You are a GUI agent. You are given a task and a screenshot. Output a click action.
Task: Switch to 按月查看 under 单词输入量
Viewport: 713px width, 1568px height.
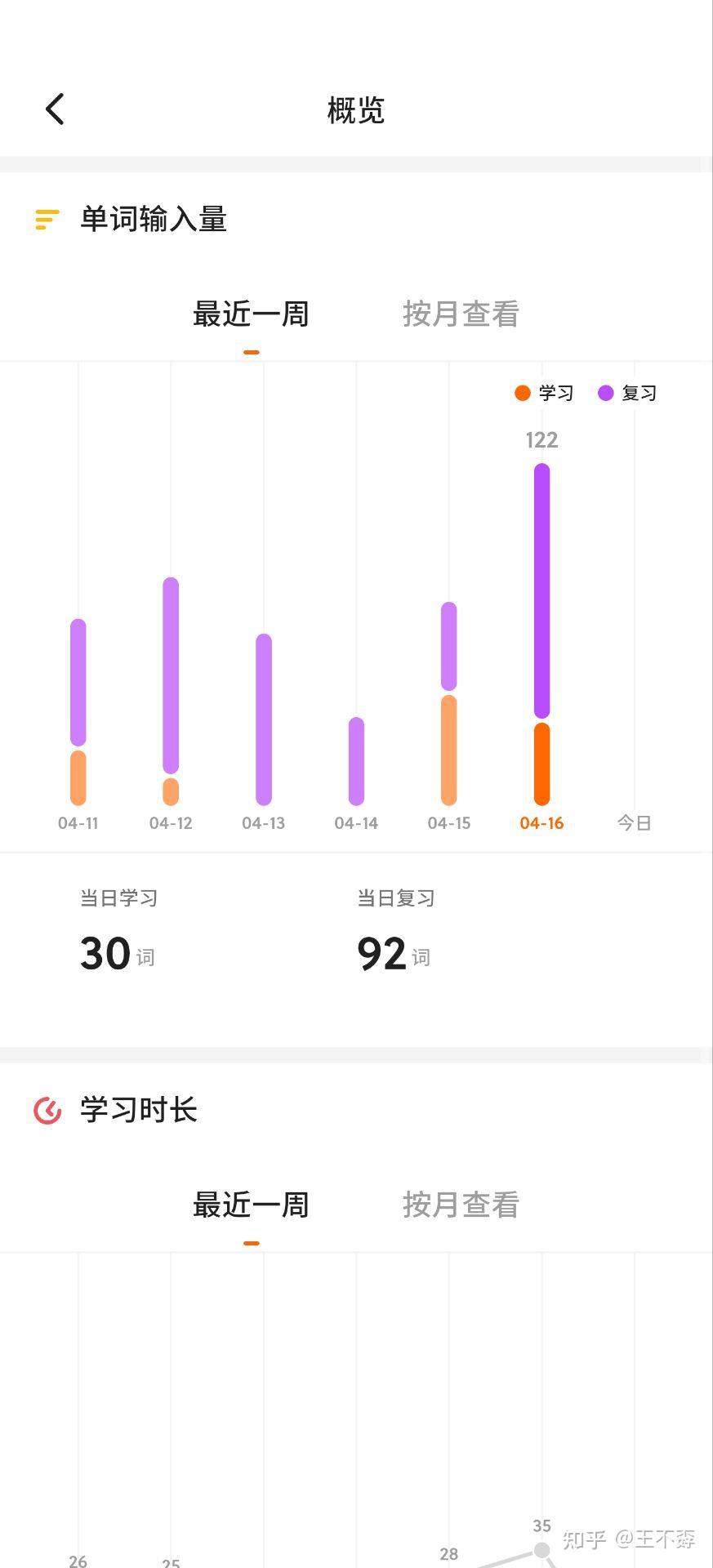tap(461, 314)
